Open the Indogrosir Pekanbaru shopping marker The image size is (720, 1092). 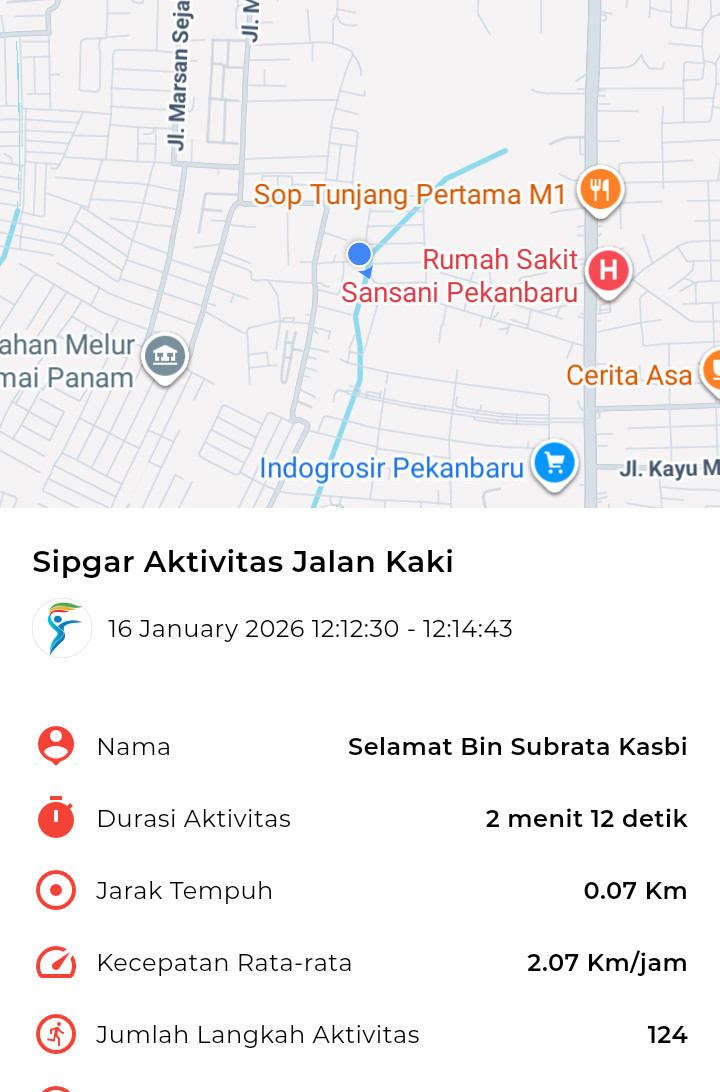click(x=554, y=464)
